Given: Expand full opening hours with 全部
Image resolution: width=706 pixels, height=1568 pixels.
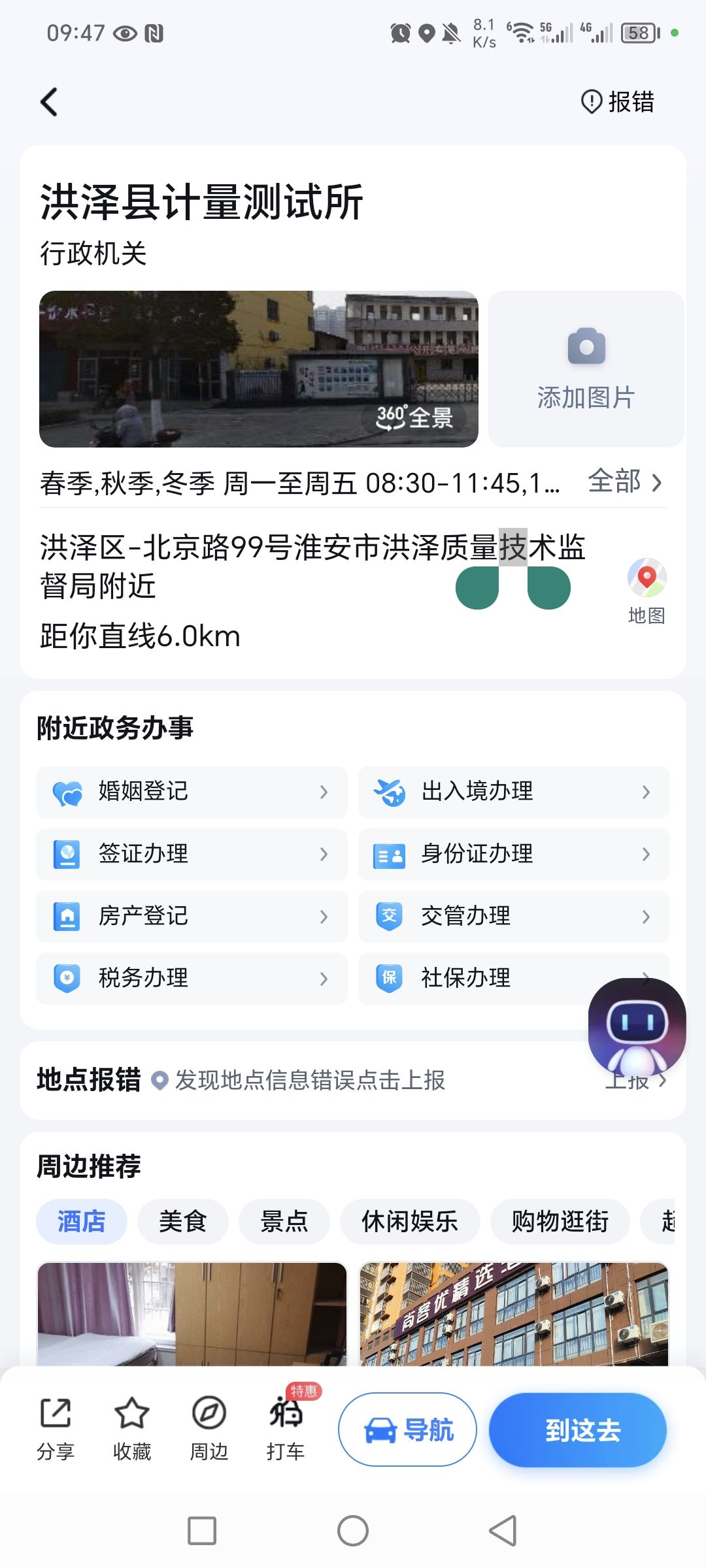Looking at the screenshot, I should (x=625, y=482).
